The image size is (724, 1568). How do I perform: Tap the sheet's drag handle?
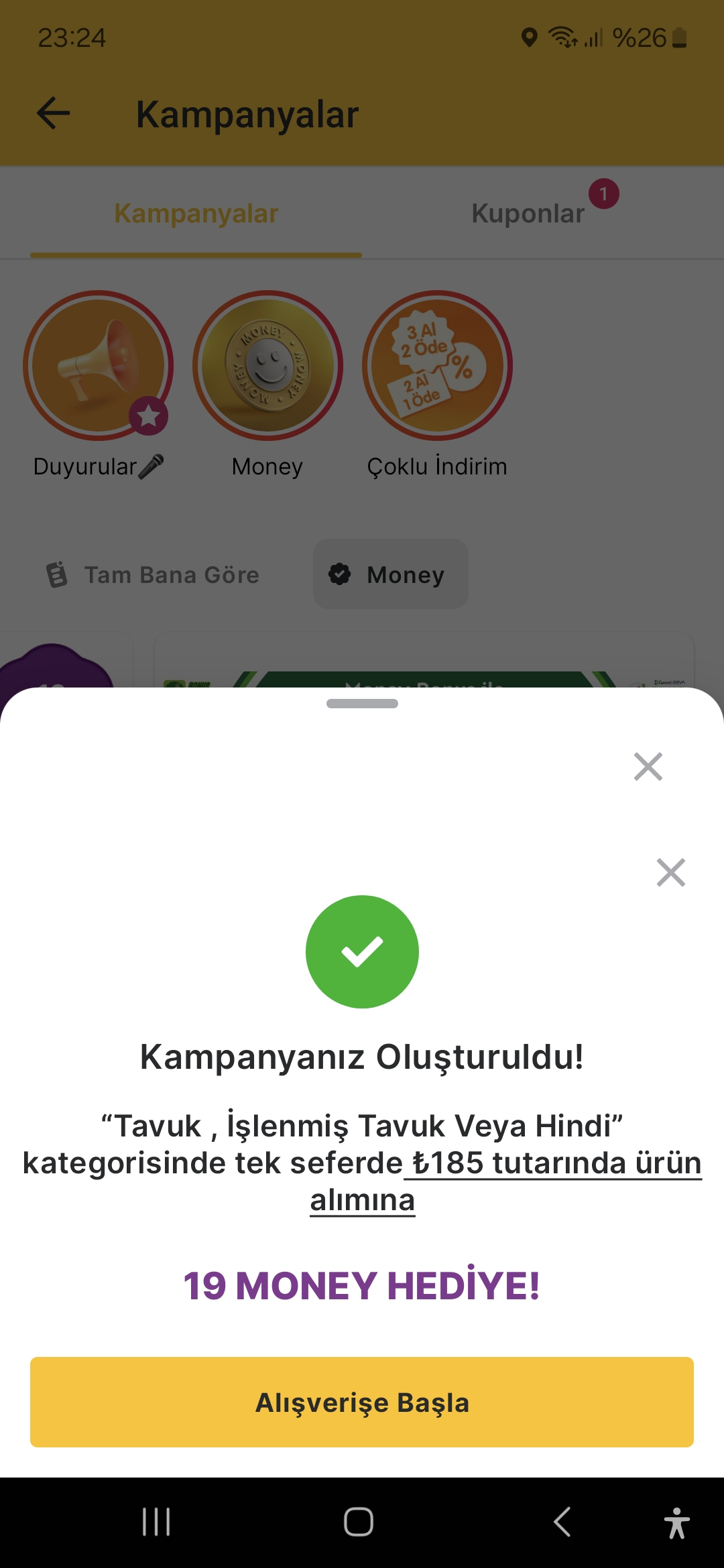click(362, 704)
